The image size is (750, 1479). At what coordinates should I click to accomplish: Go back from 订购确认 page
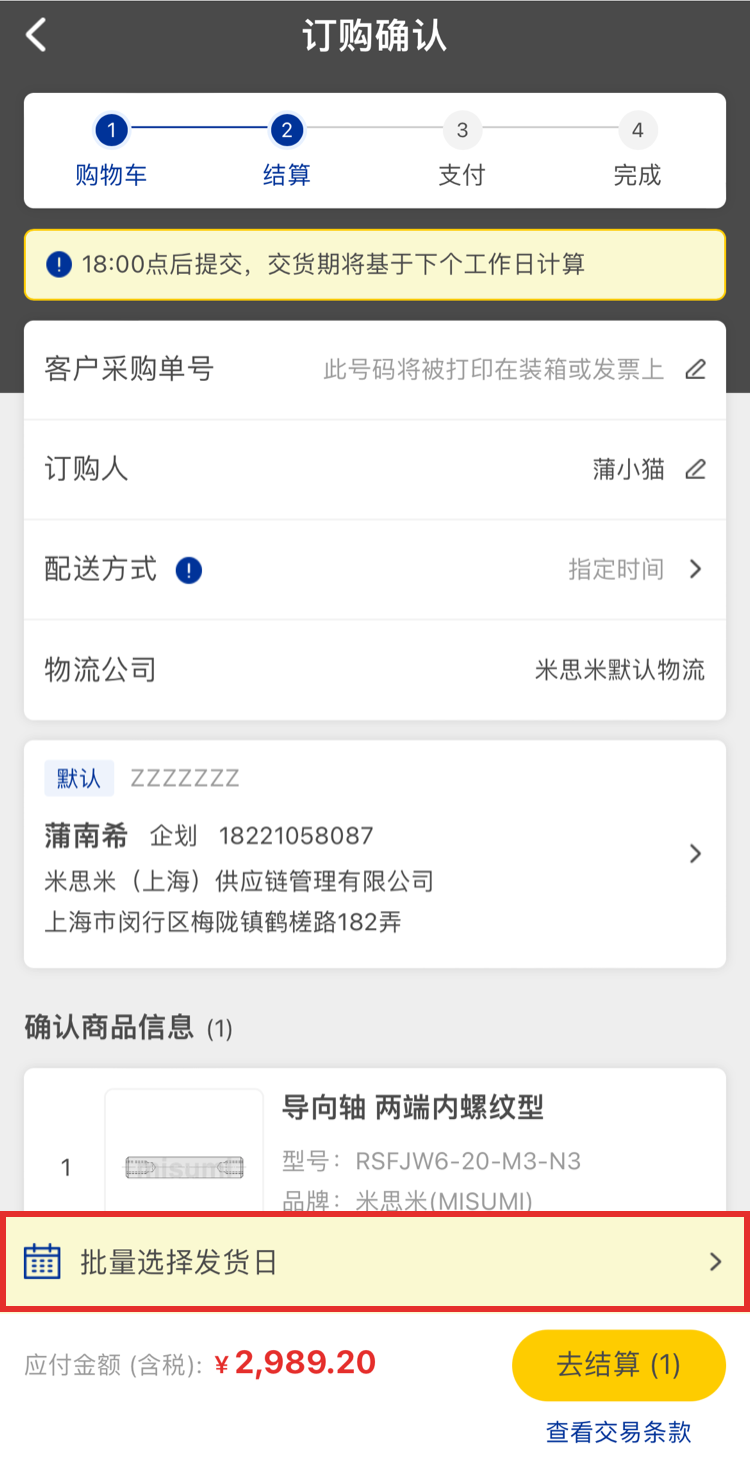(36, 36)
